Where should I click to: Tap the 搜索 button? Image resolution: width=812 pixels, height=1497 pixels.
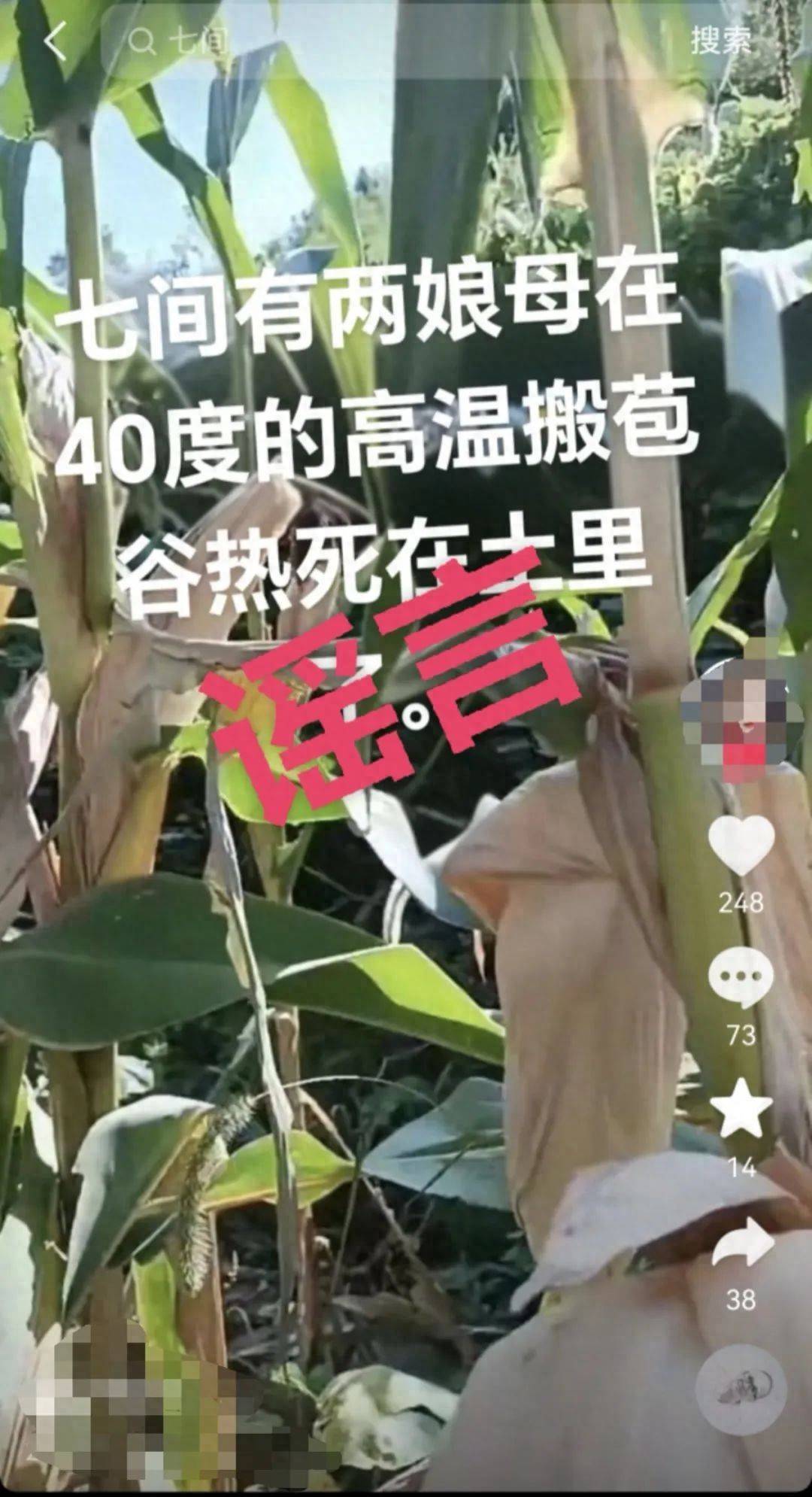pos(720,41)
